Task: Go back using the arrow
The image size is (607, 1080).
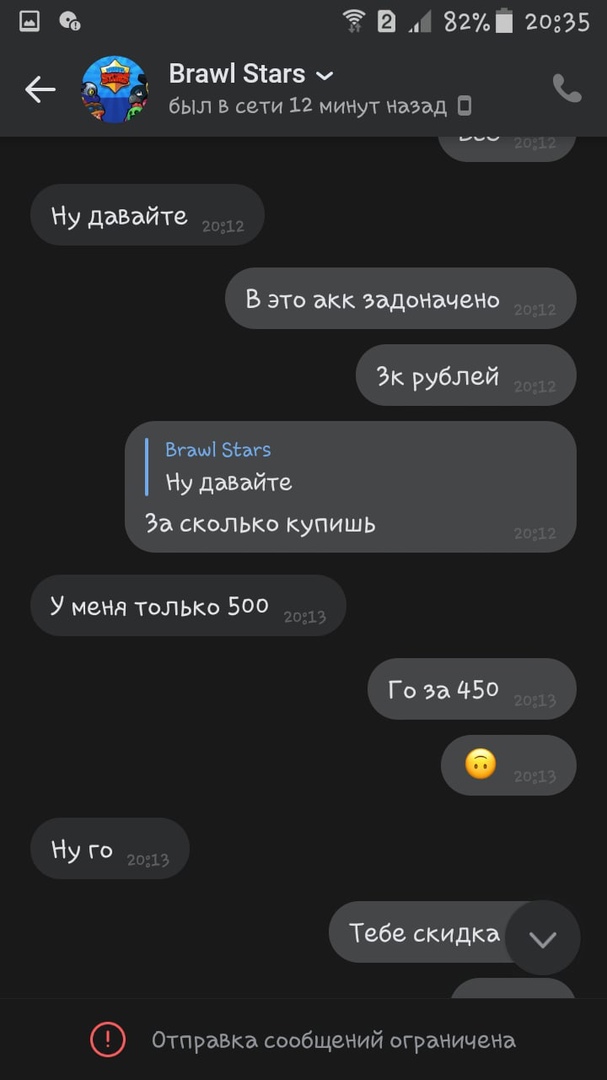Action: pyautogui.click(x=40, y=90)
